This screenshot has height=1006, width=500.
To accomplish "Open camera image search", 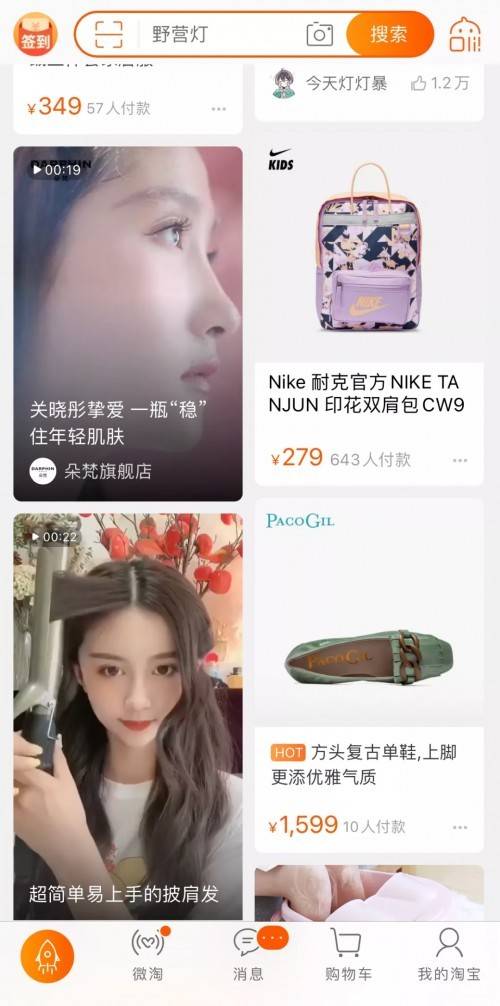I will [x=320, y=34].
